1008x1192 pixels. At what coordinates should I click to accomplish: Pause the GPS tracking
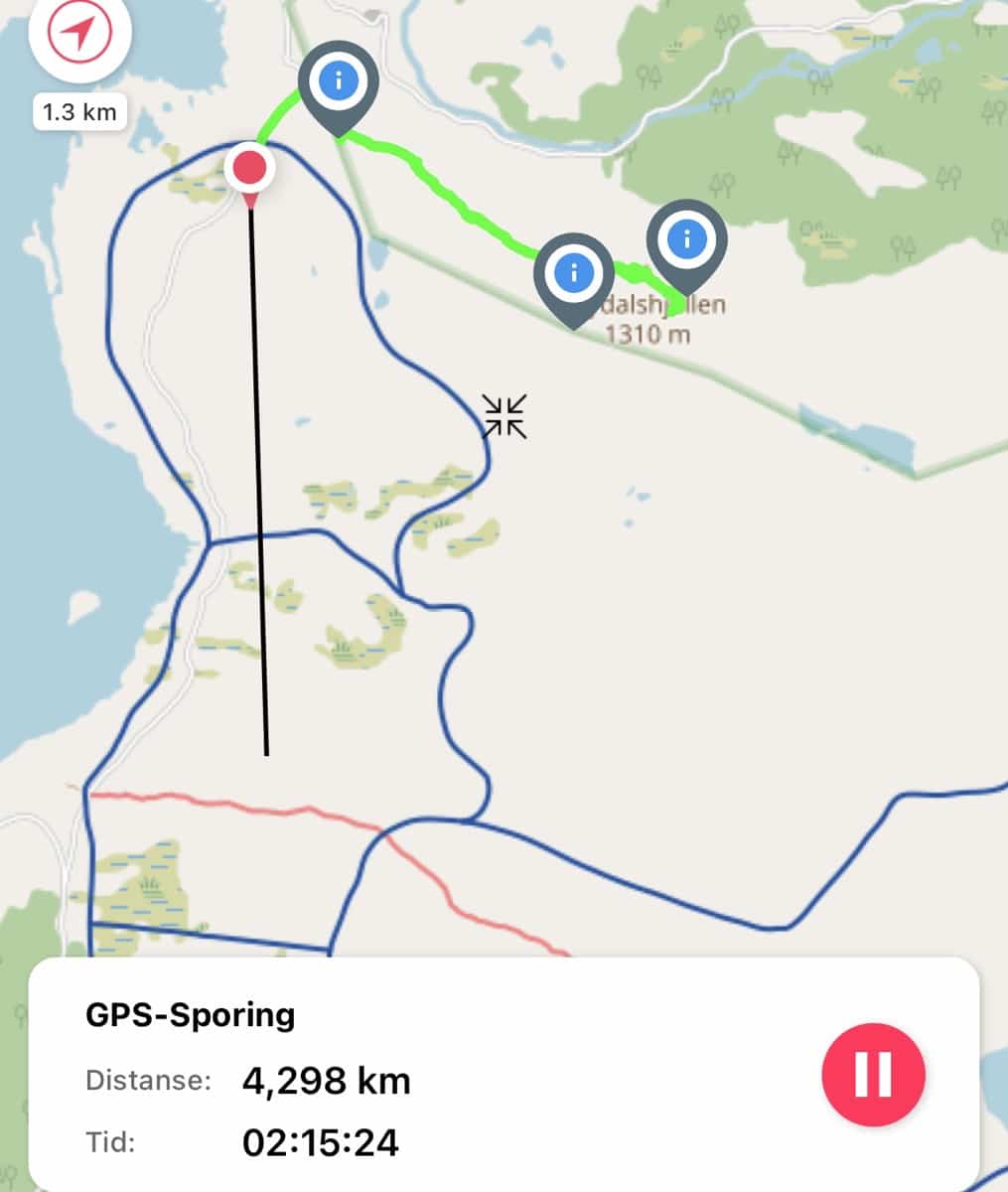click(x=873, y=1074)
